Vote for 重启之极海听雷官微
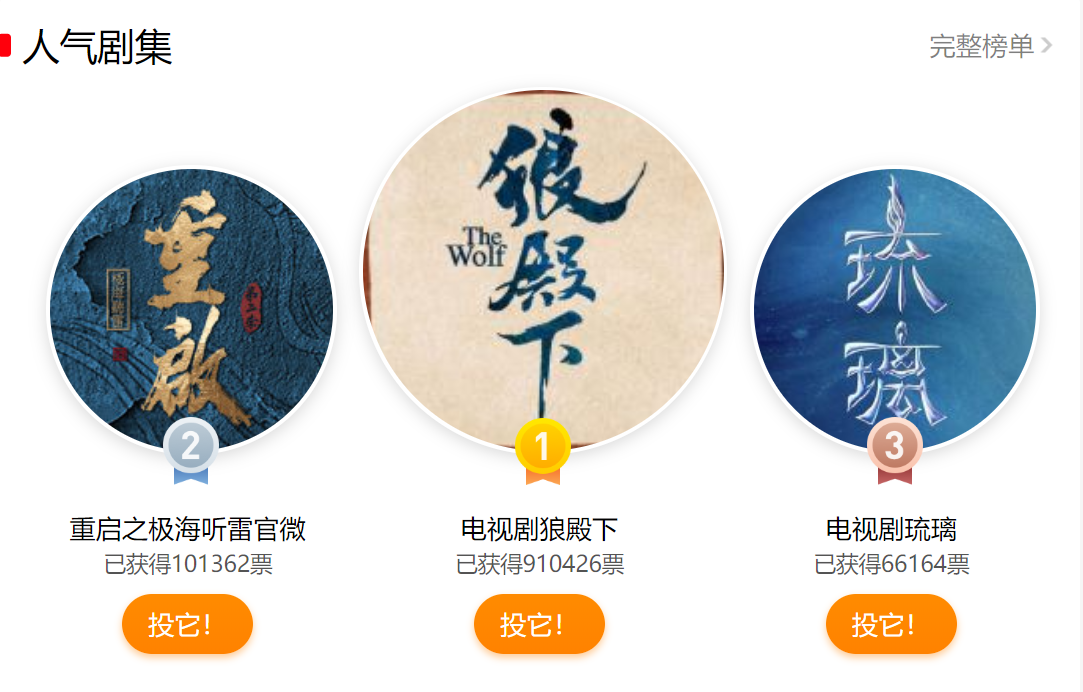The width and height of the screenshot is (1083, 692). [187, 624]
